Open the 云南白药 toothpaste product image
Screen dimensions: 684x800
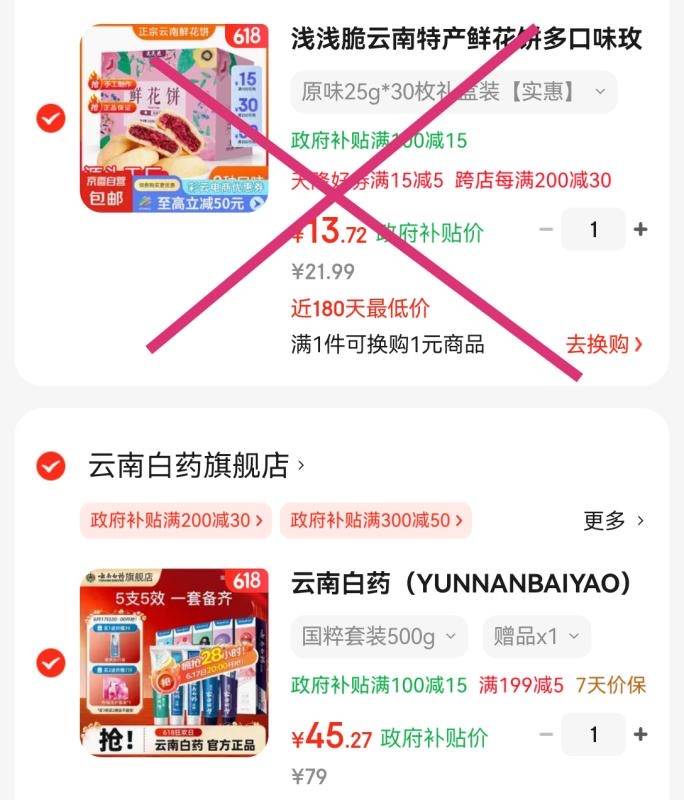click(174, 662)
